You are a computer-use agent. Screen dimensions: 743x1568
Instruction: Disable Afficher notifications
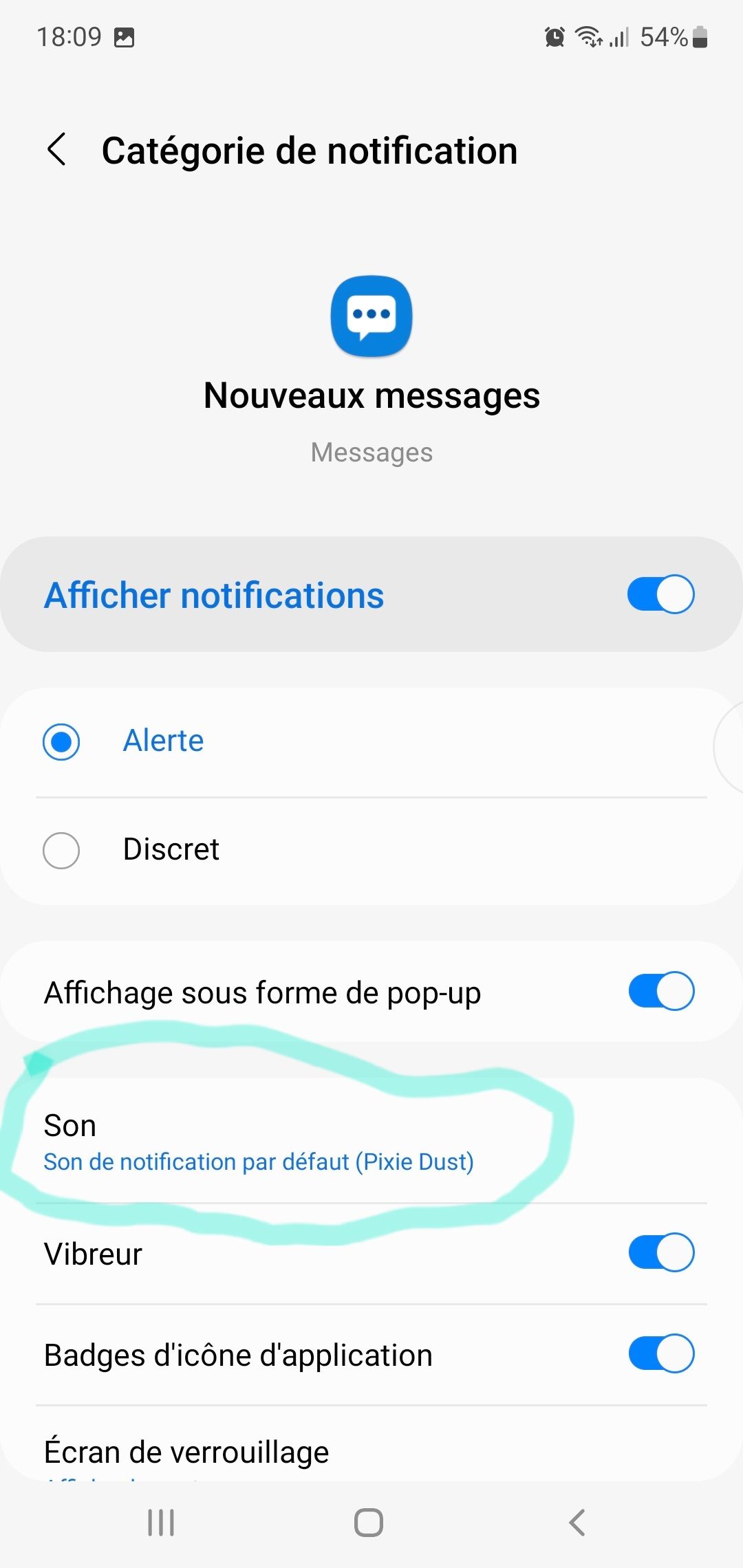tap(660, 594)
